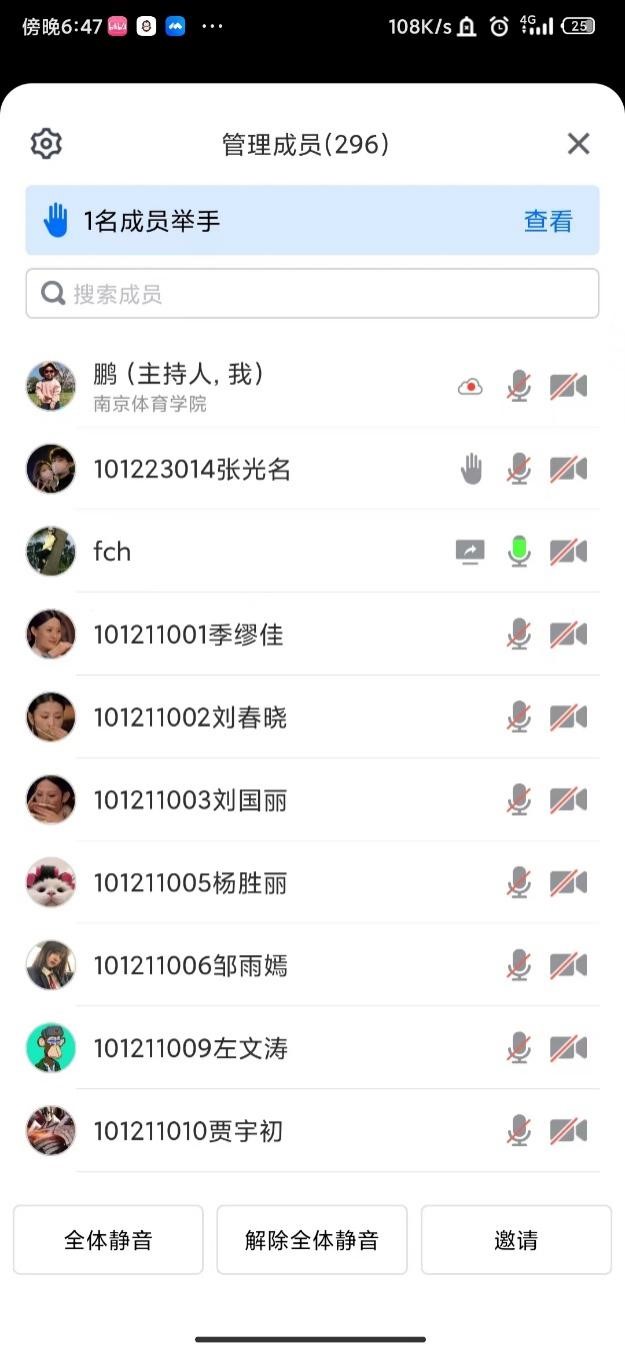Image resolution: width=625 pixels, height=1354 pixels.
Task: Tap fch's screen sharing icon
Action: pos(470,551)
